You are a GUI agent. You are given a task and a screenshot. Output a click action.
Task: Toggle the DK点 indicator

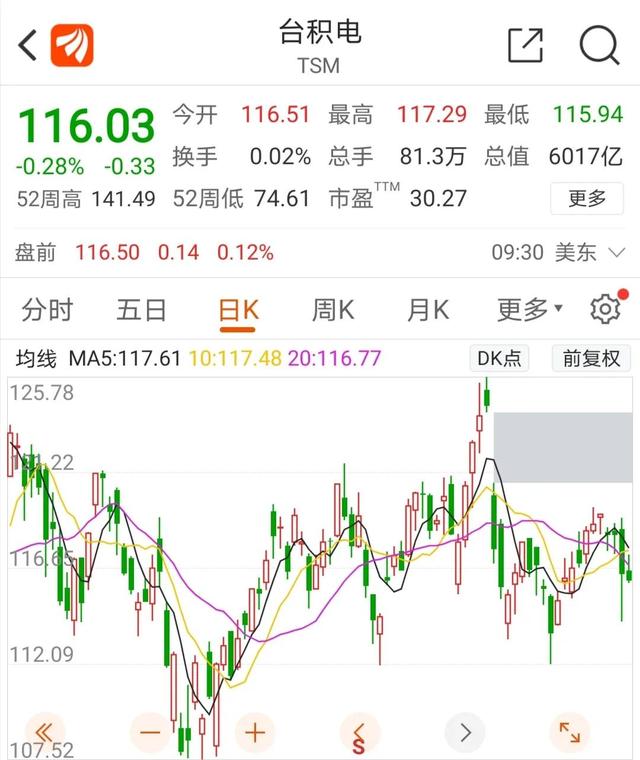click(499, 358)
